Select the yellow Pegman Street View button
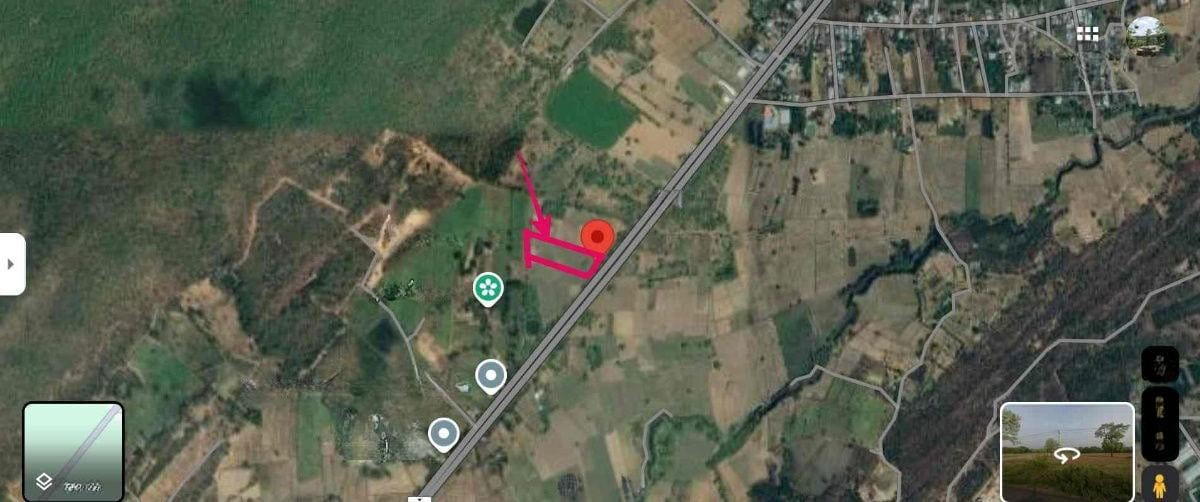 1160,484
